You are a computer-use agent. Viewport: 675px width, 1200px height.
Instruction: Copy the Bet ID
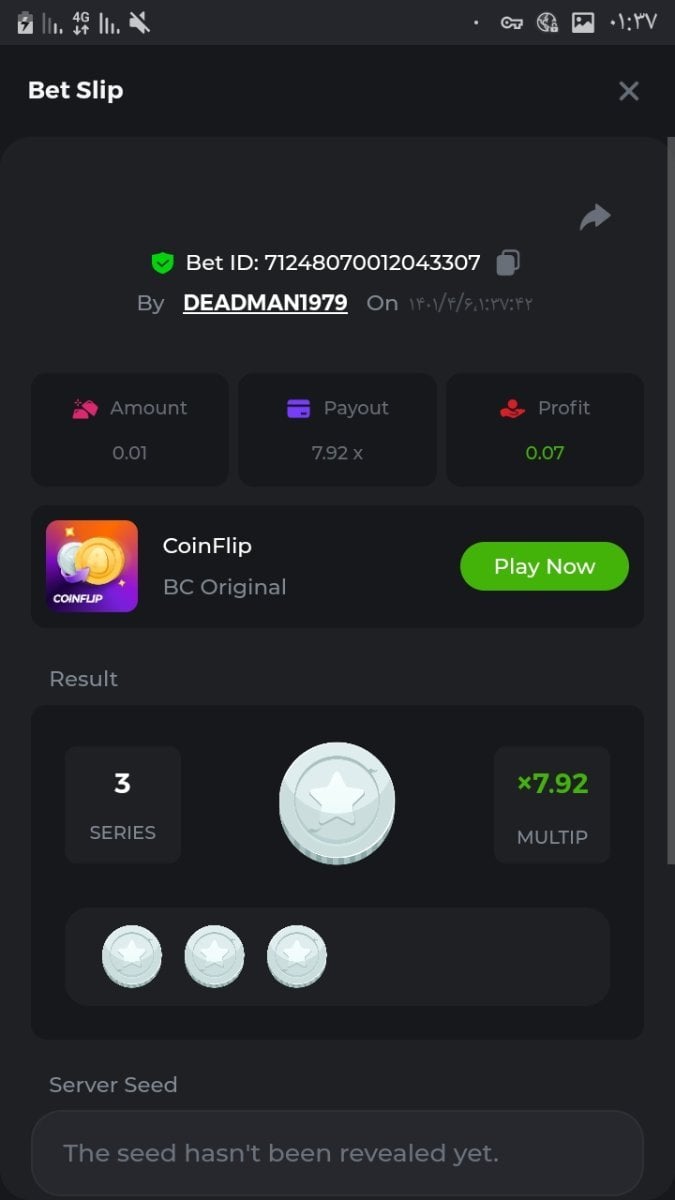click(x=508, y=263)
